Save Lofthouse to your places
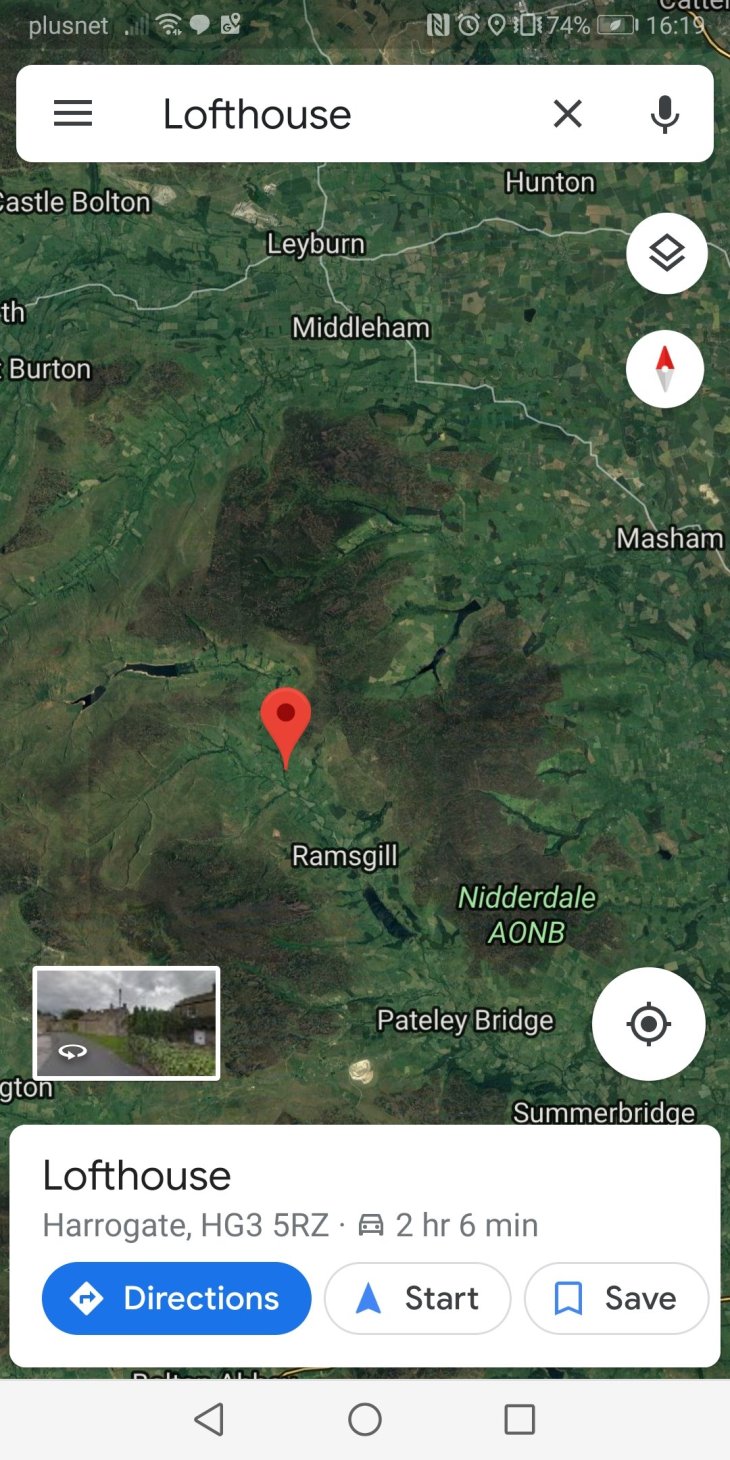This screenshot has height=1460, width=730. tap(616, 1298)
